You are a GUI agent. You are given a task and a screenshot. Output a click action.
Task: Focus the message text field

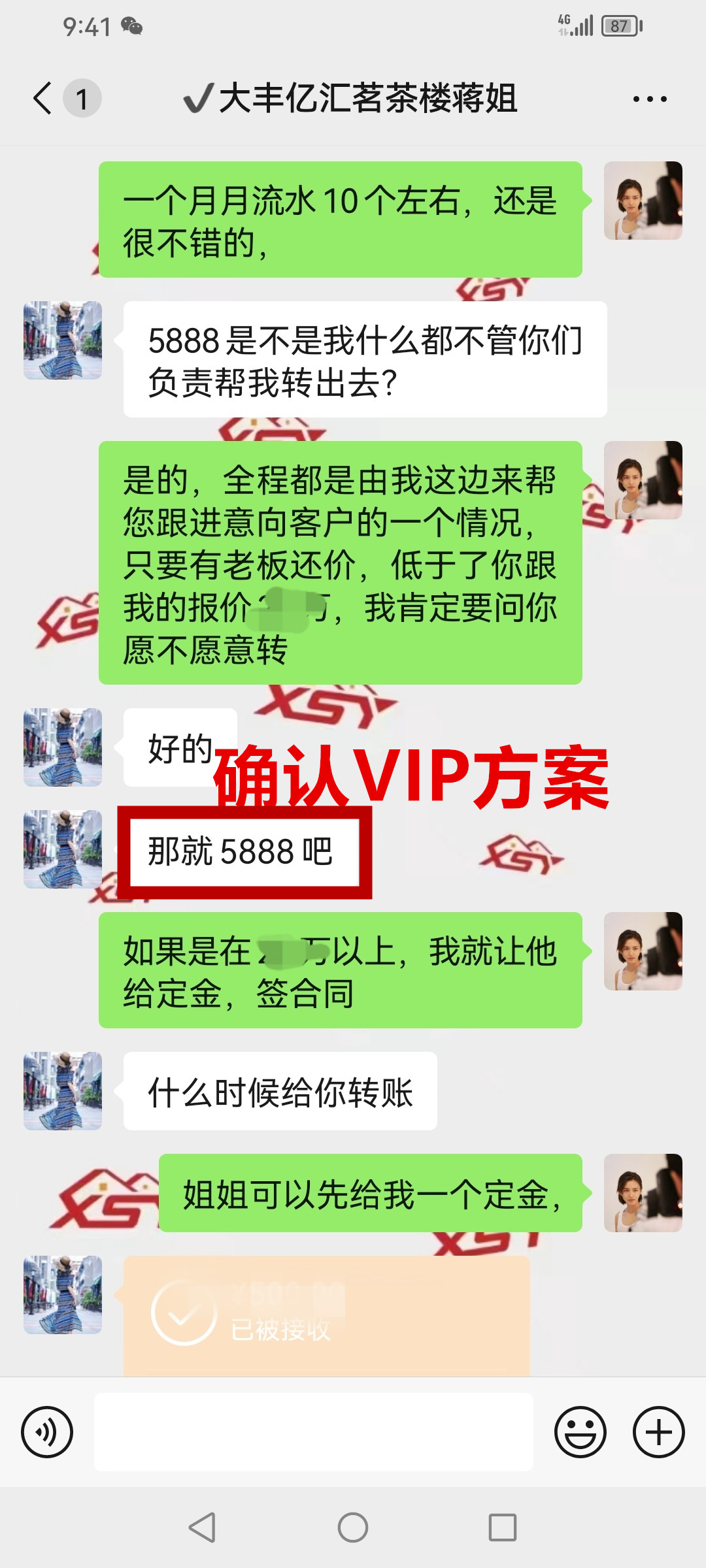pos(314,1432)
